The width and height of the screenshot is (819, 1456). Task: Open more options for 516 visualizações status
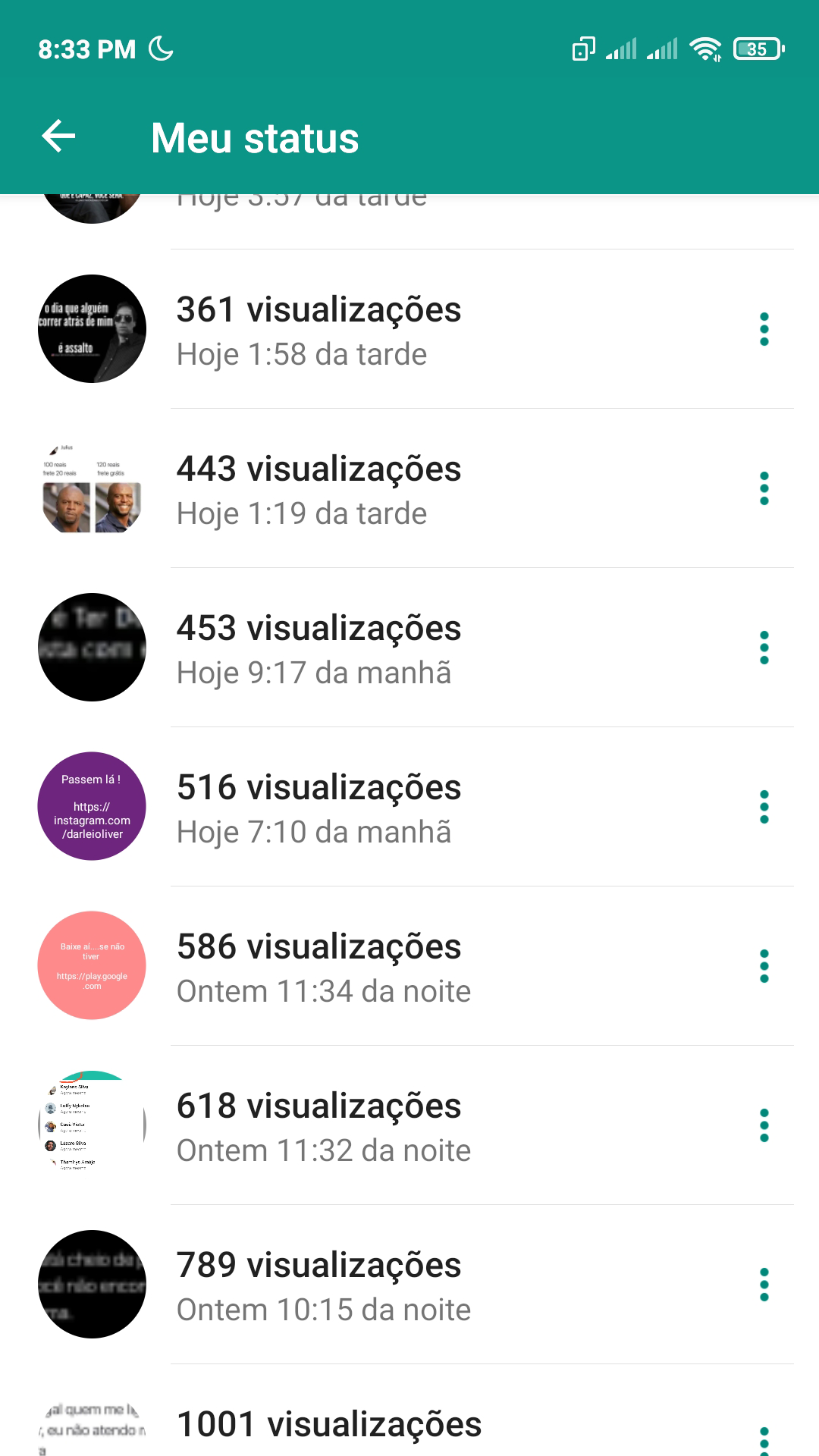pyautogui.click(x=764, y=807)
